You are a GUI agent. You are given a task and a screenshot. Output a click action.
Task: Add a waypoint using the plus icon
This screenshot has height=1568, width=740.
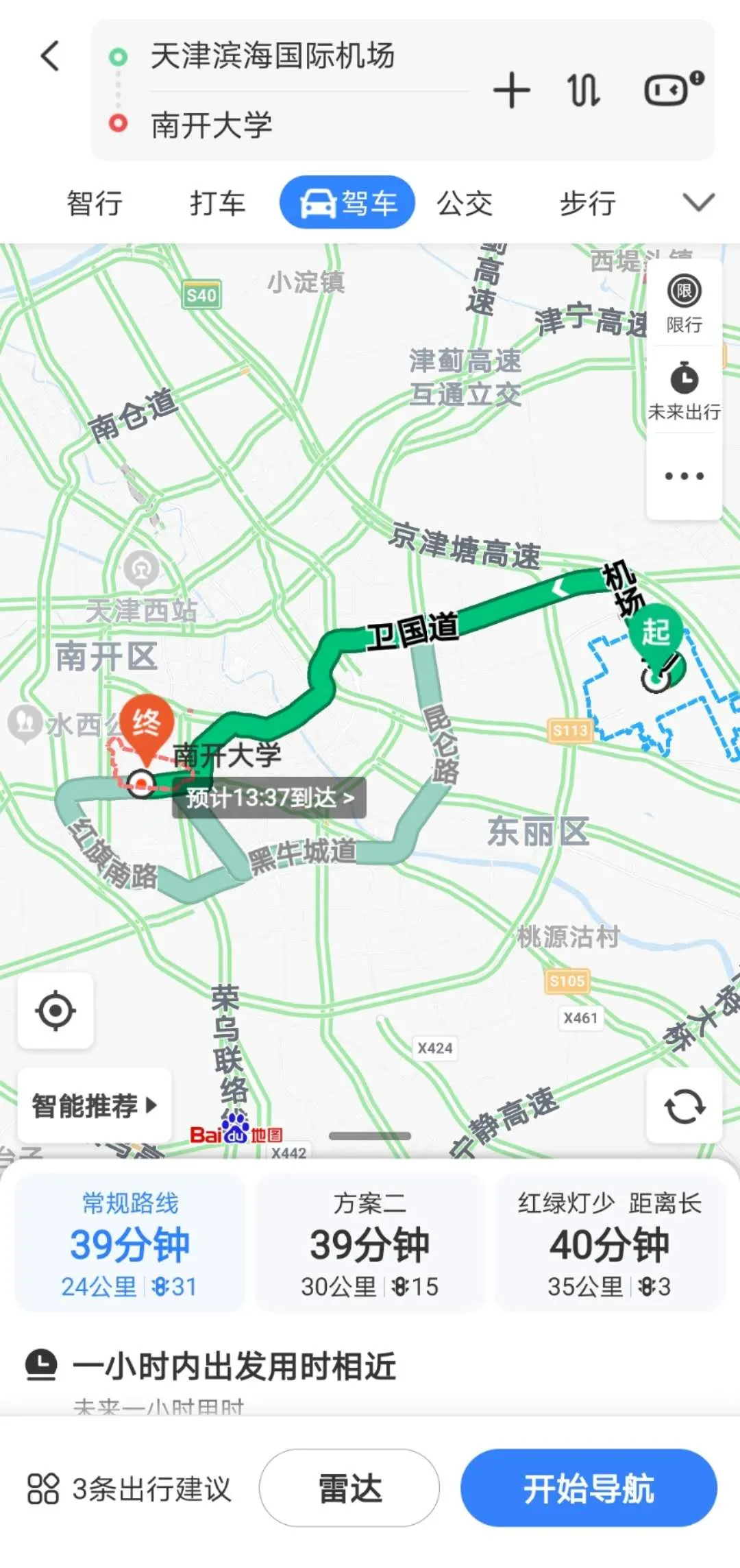(x=512, y=90)
